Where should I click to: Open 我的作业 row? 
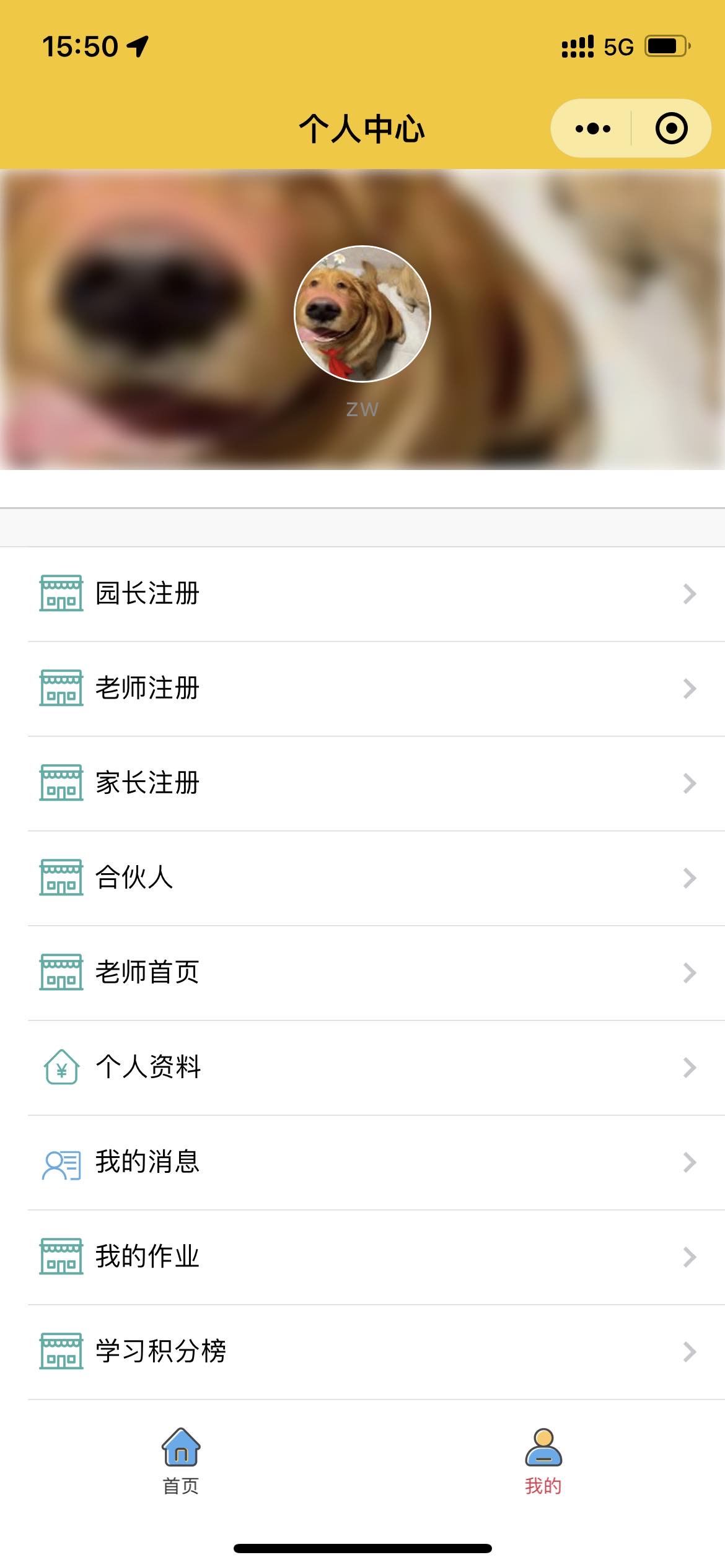click(362, 1257)
